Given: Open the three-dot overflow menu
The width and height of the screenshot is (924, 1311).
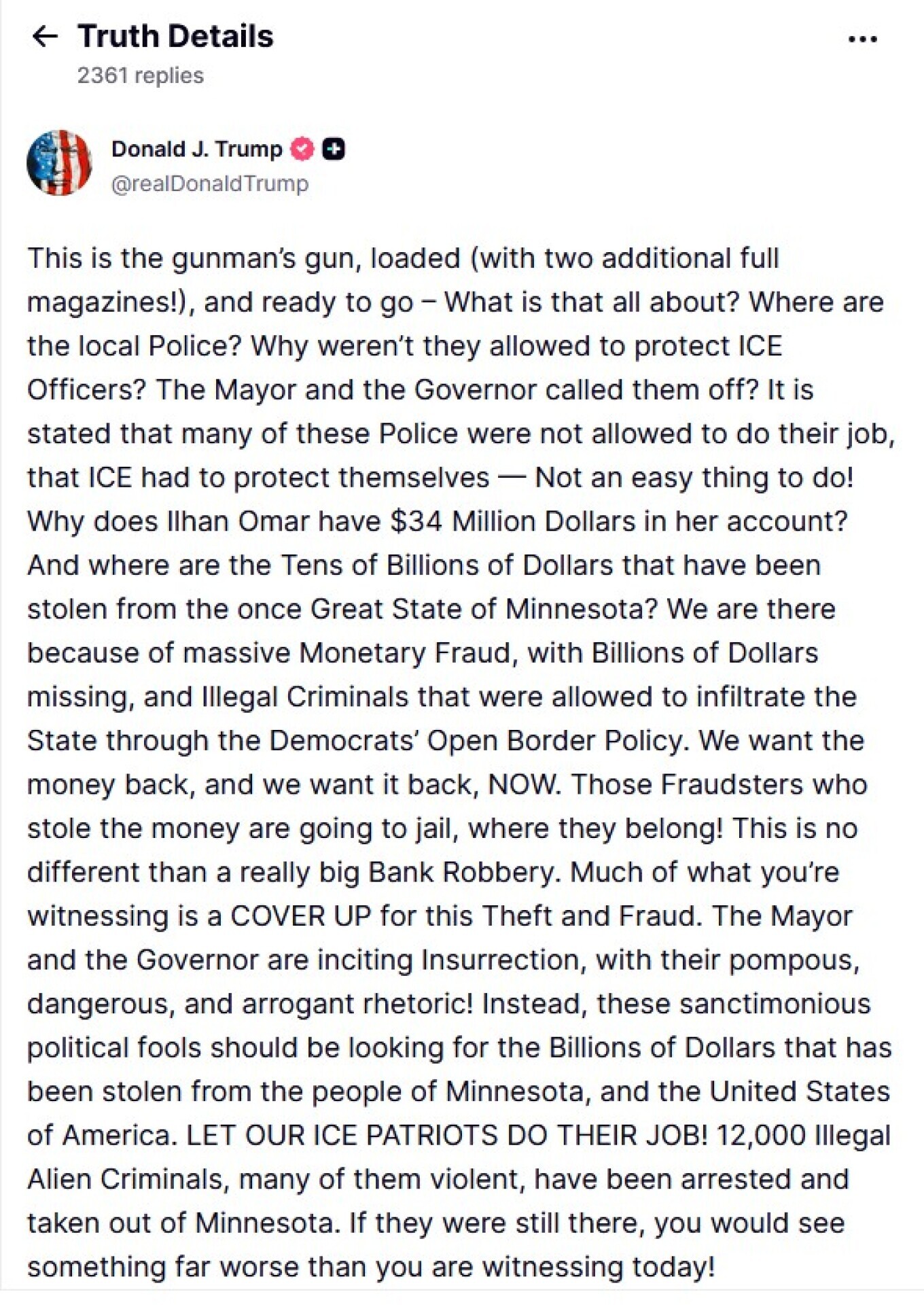Looking at the screenshot, I should pos(862,39).
